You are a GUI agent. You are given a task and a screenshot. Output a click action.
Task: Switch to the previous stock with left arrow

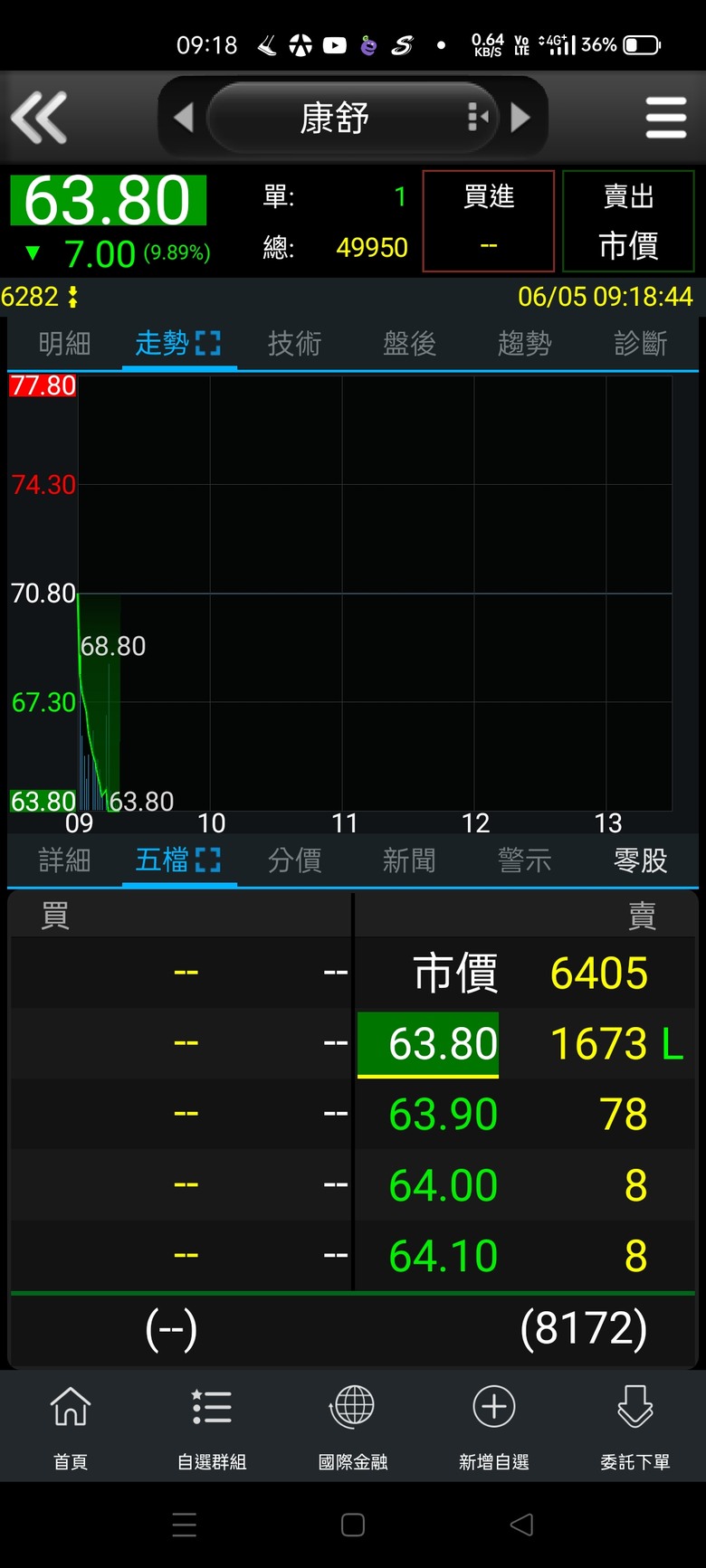[184, 118]
